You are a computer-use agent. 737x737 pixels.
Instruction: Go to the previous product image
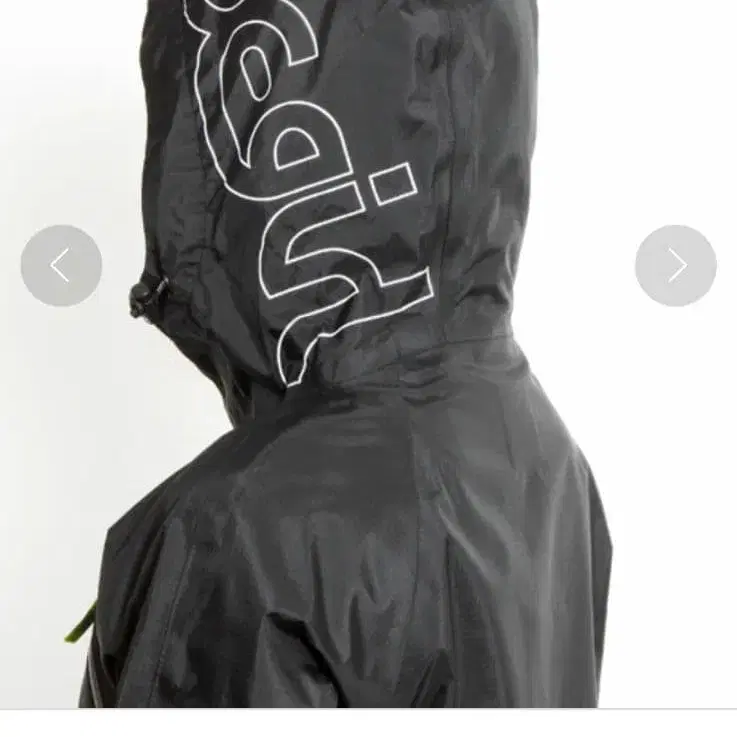[x=61, y=266]
